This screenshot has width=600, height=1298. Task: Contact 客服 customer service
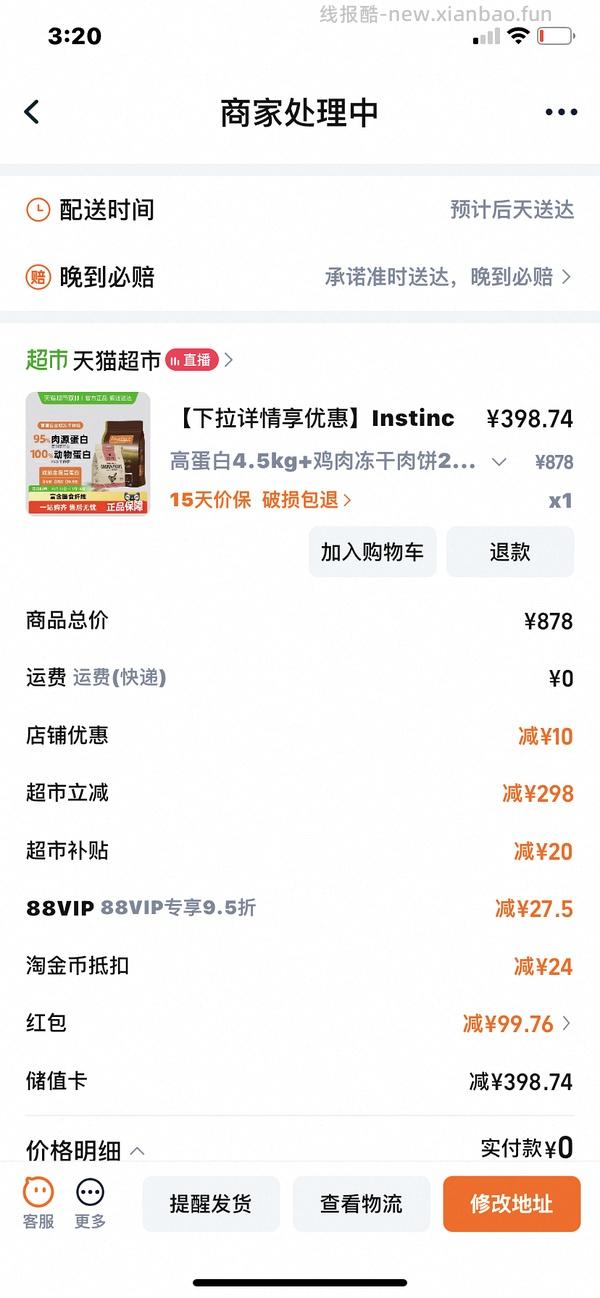point(39,1203)
